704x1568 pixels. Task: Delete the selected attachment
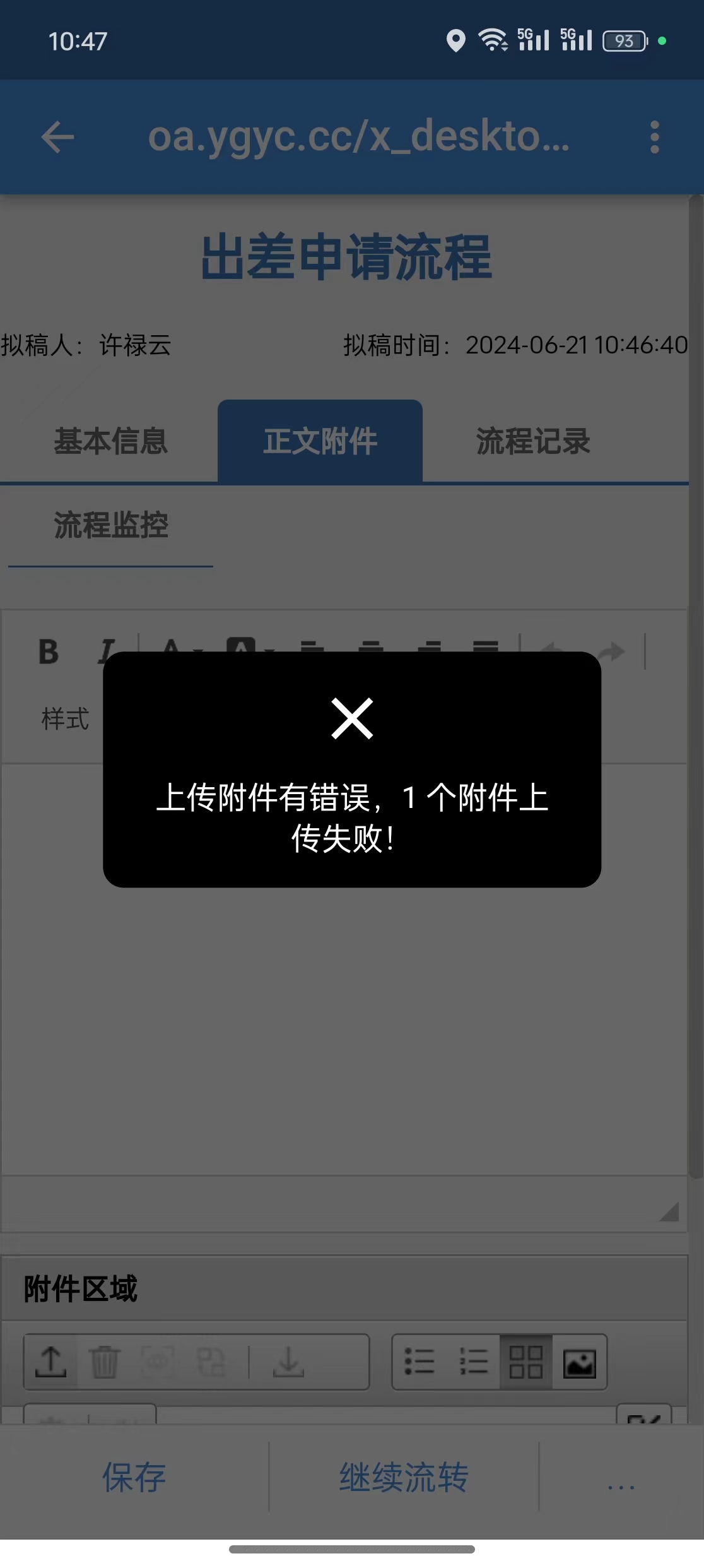tap(105, 1362)
